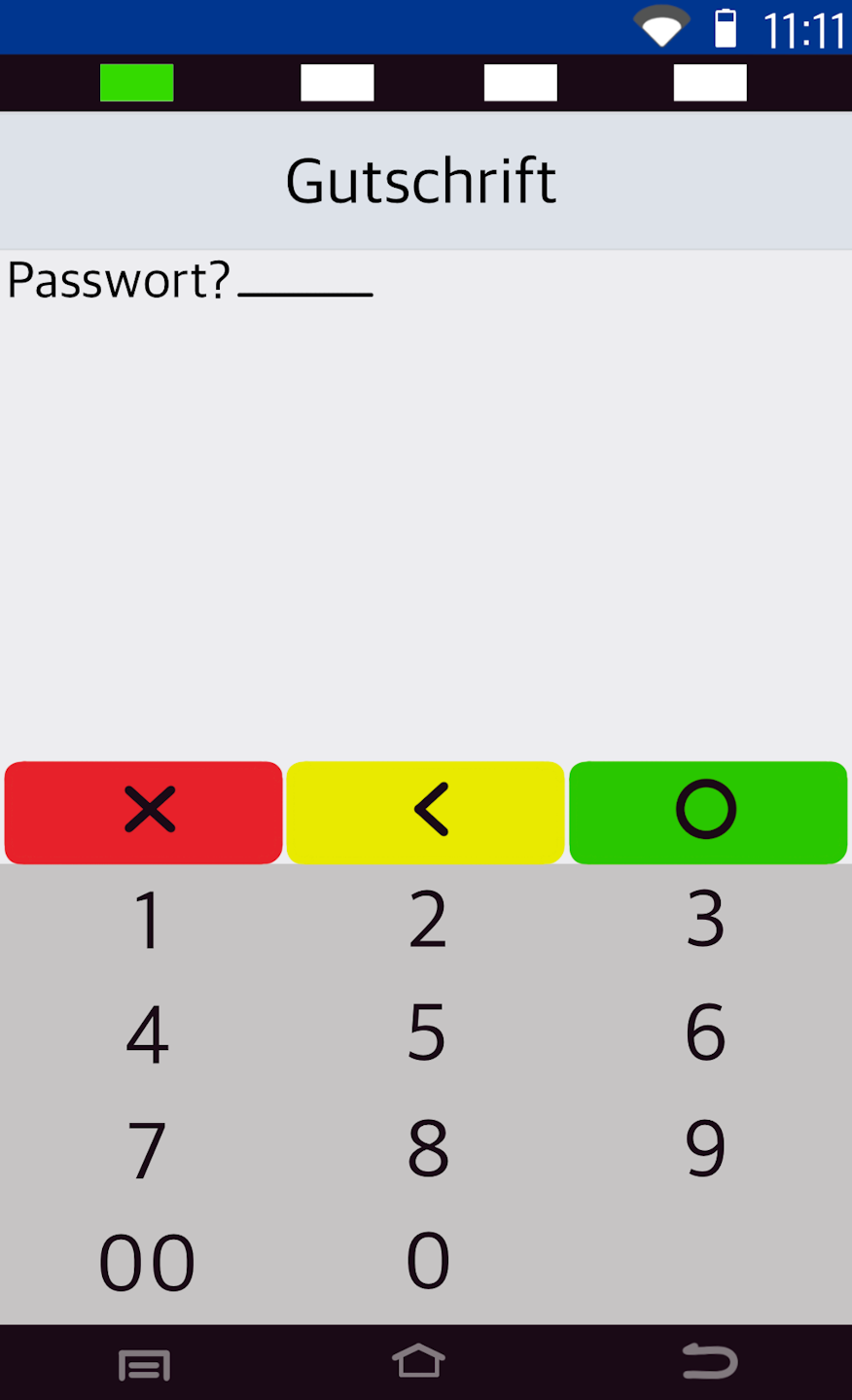
Task: Select the Passwort input line
Action: point(305,282)
